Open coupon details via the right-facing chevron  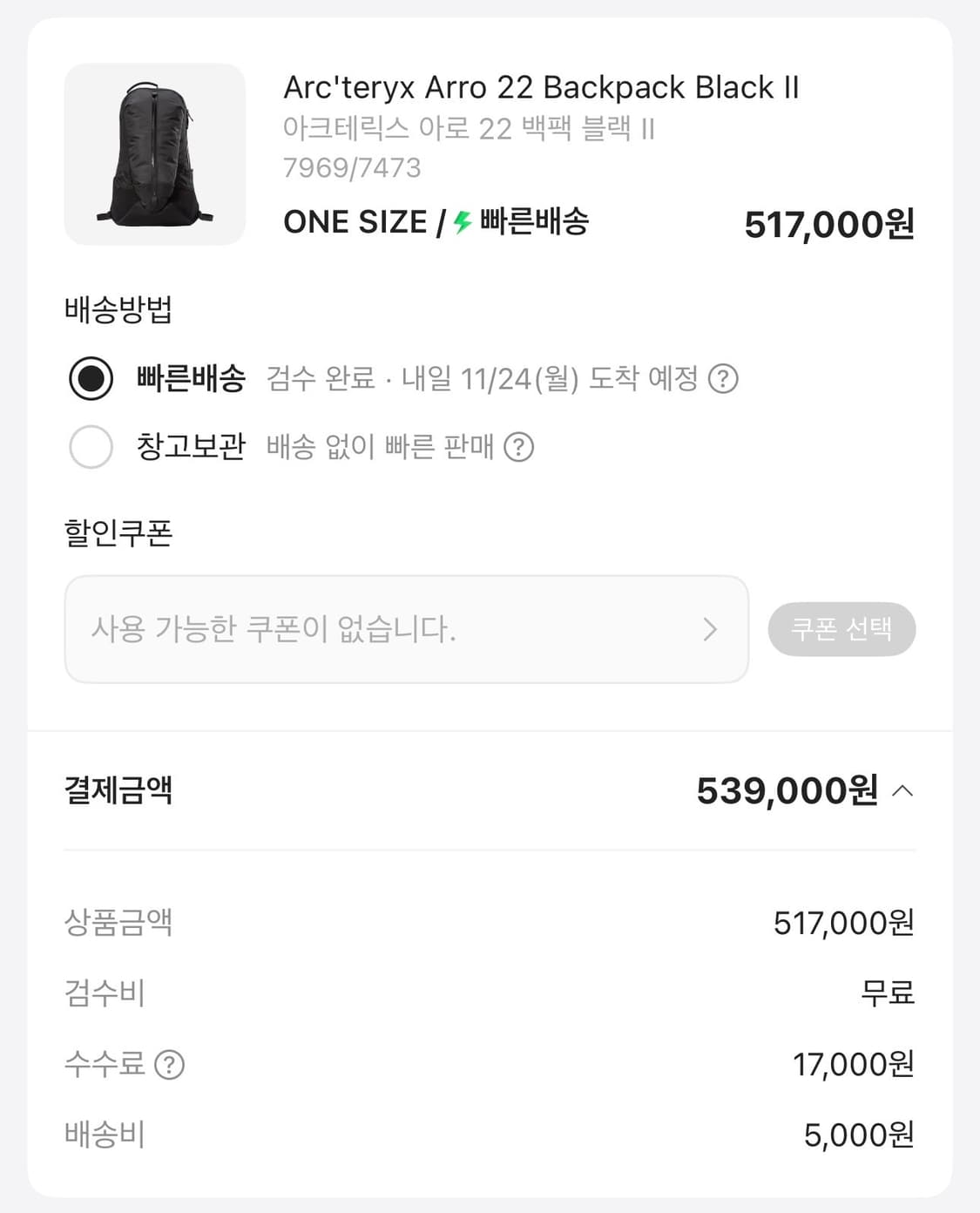click(711, 629)
